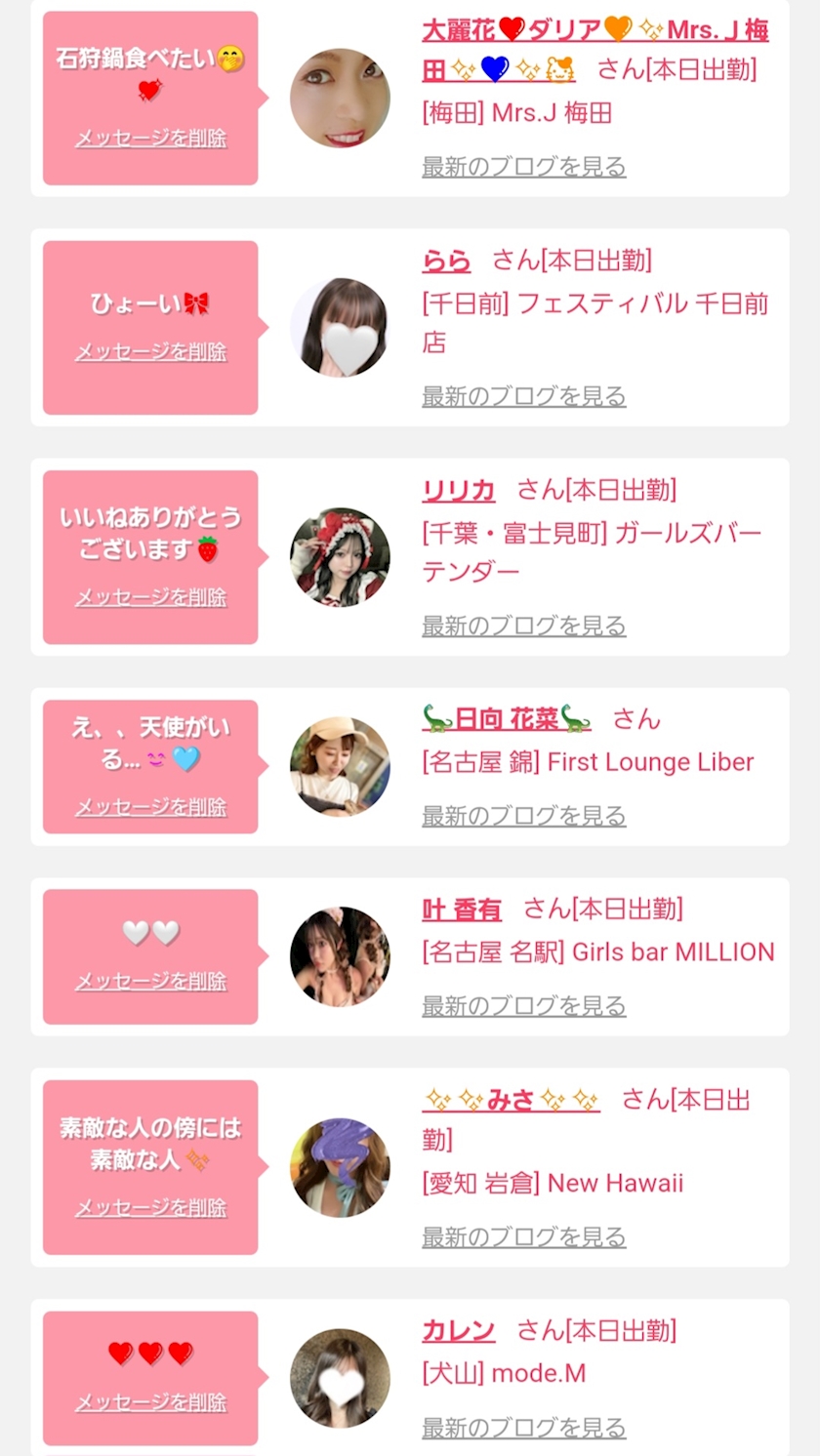
Task: Delete the ひょーい message
Action: 150,351
